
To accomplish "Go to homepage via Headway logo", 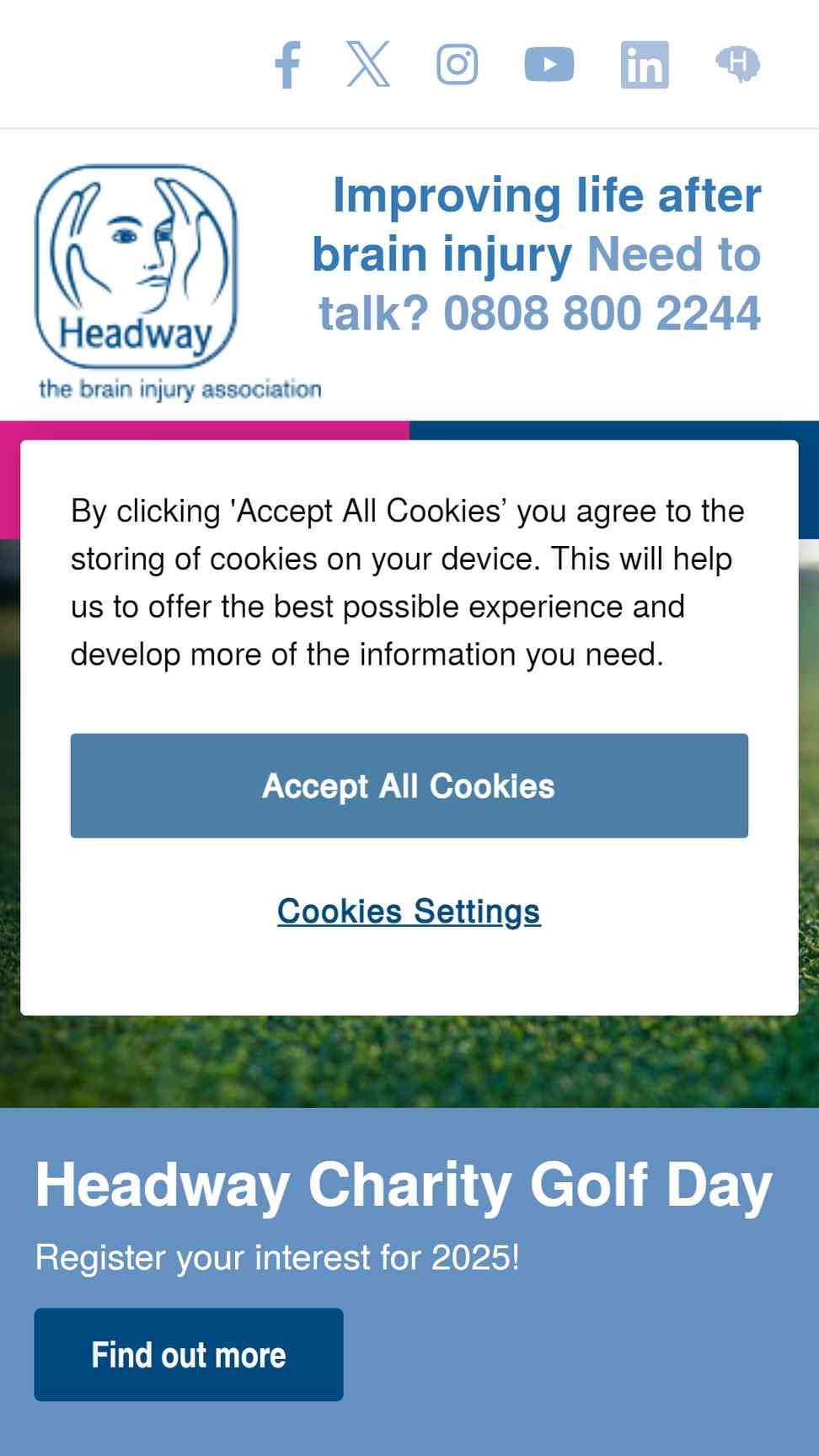I will click(178, 282).
